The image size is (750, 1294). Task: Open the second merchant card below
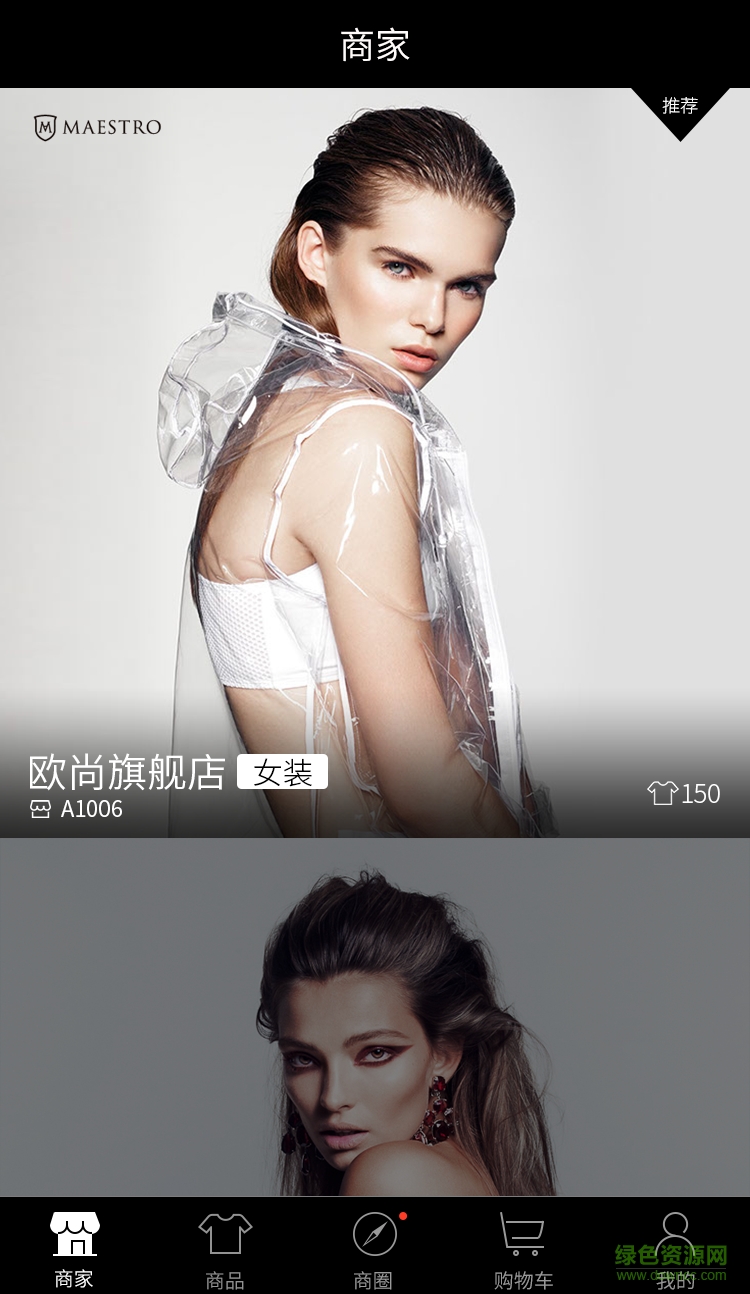pyautogui.click(x=375, y=1015)
